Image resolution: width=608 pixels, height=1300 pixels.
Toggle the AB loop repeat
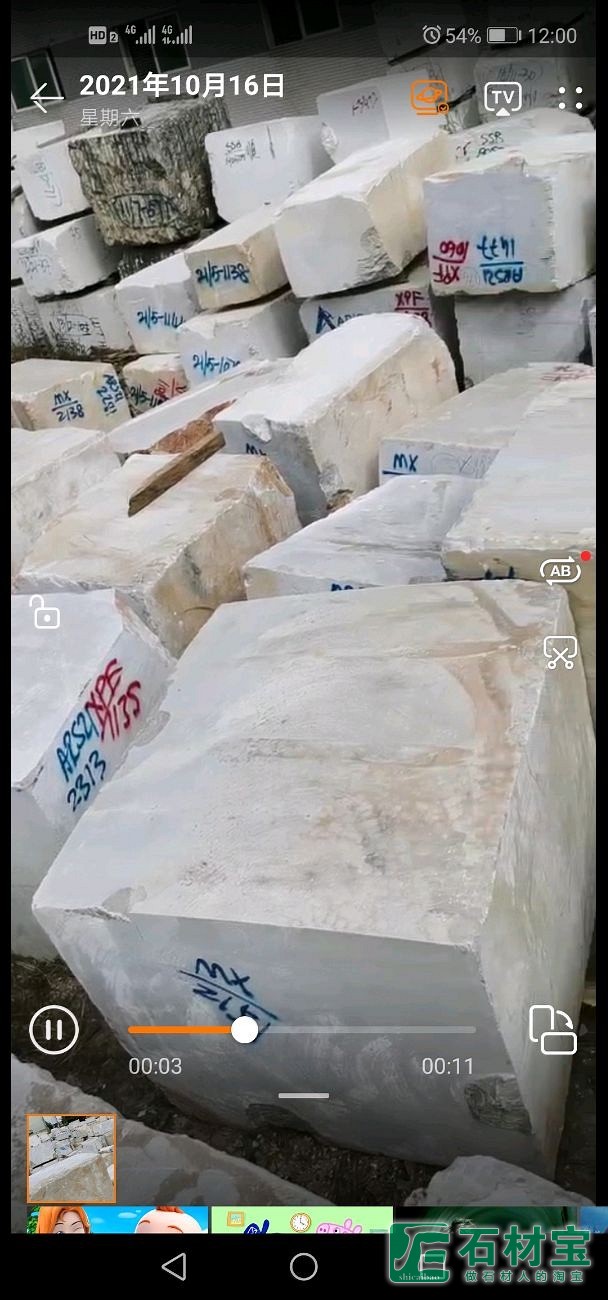[x=560, y=571]
